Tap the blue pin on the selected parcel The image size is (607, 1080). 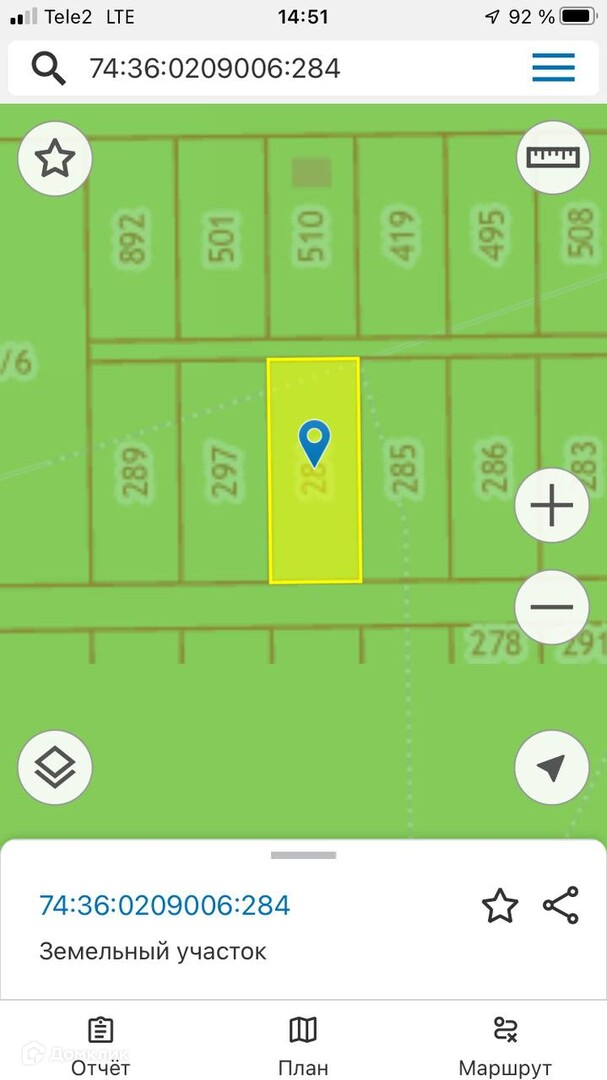(315, 443)
